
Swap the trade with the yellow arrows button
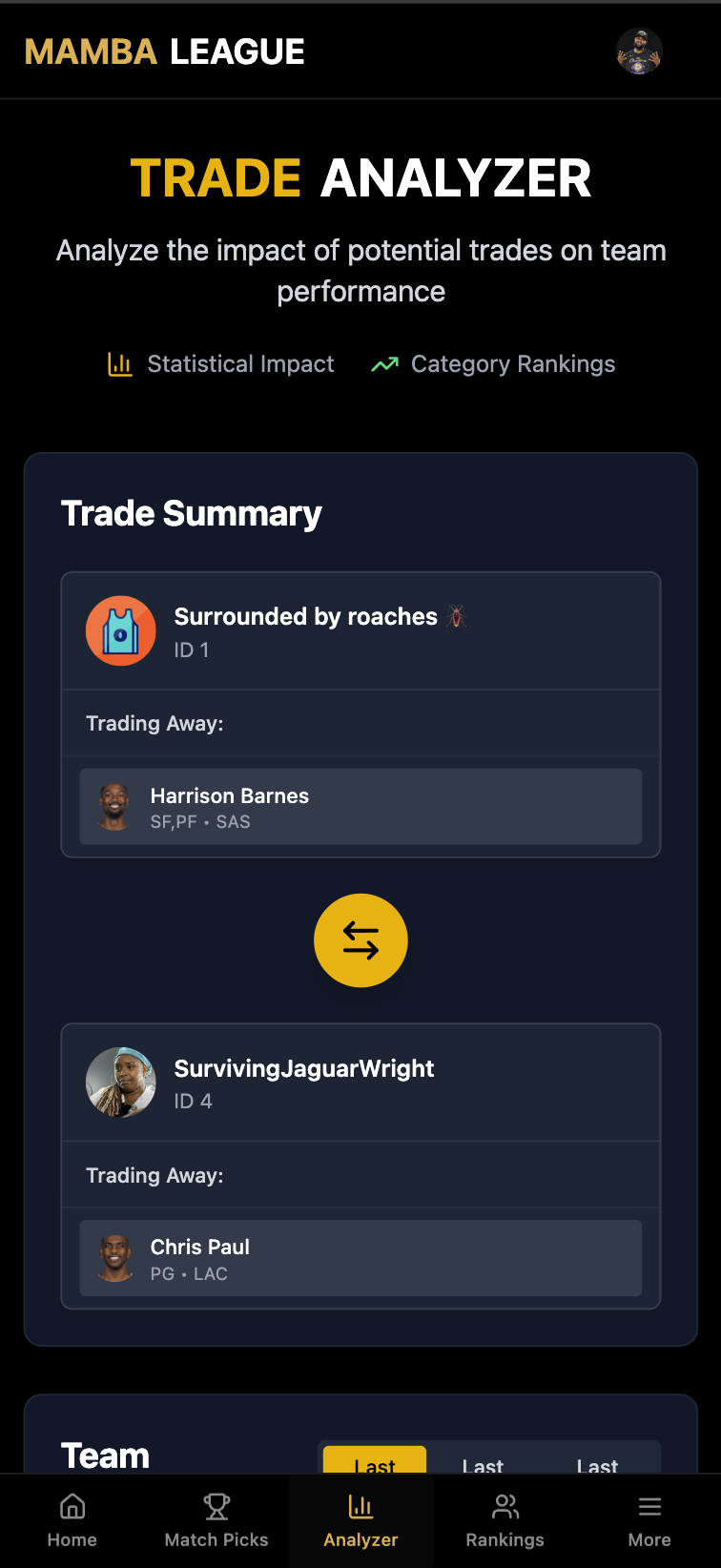(x=360, y=940)
